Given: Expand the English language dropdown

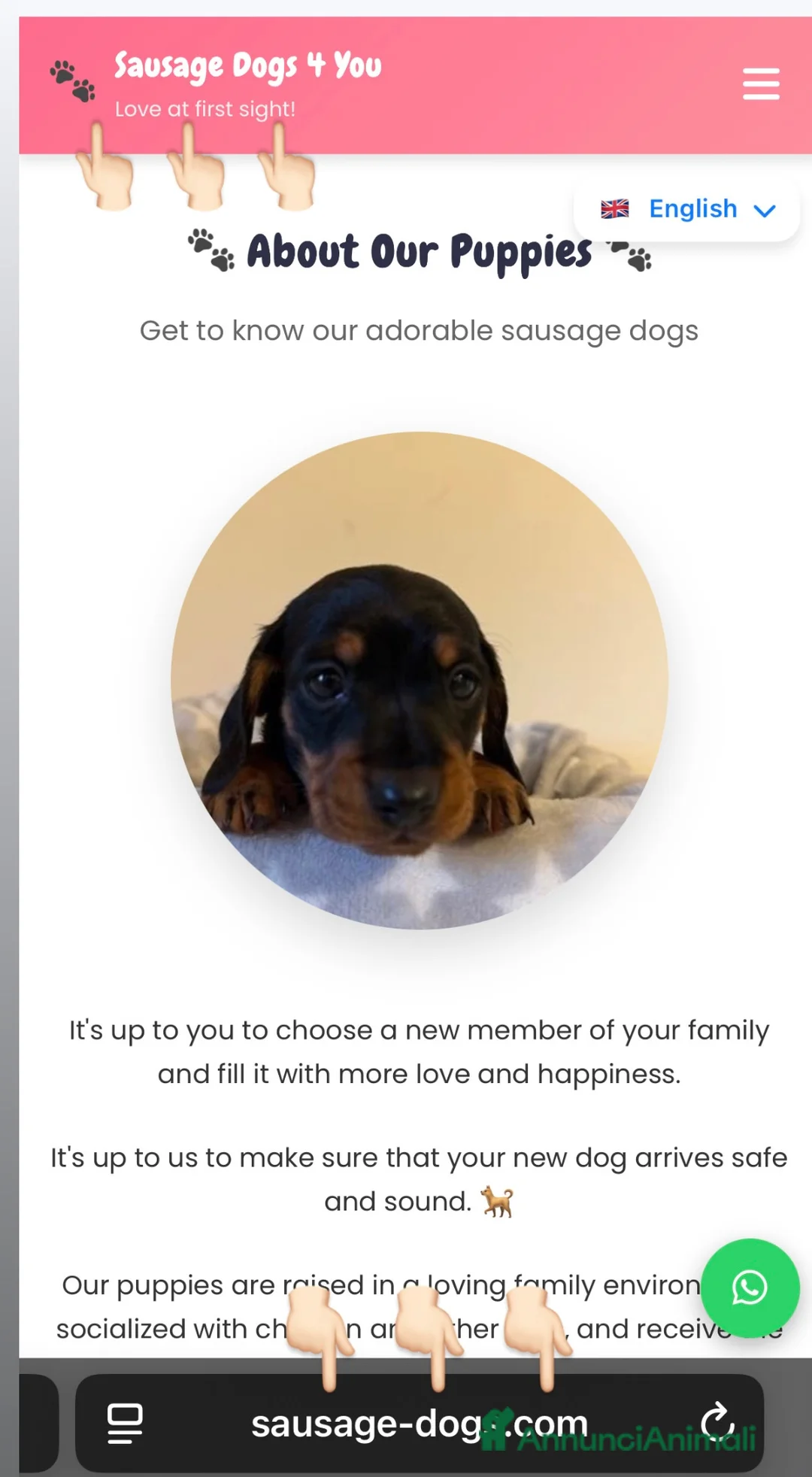Looking at the screenshot, I should [x=687, y=209].
